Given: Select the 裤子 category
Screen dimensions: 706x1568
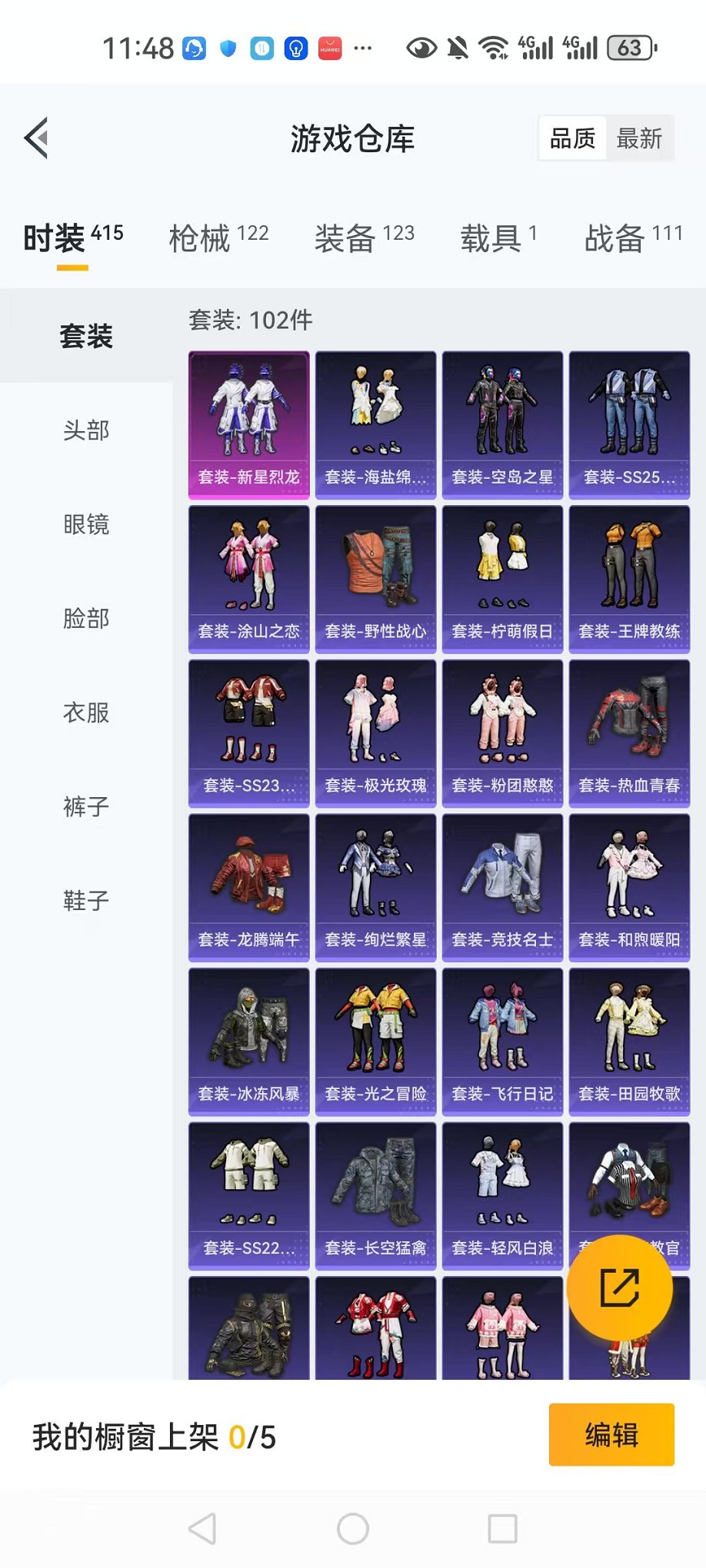Looking at the screenshot, I should coord(86,806).
